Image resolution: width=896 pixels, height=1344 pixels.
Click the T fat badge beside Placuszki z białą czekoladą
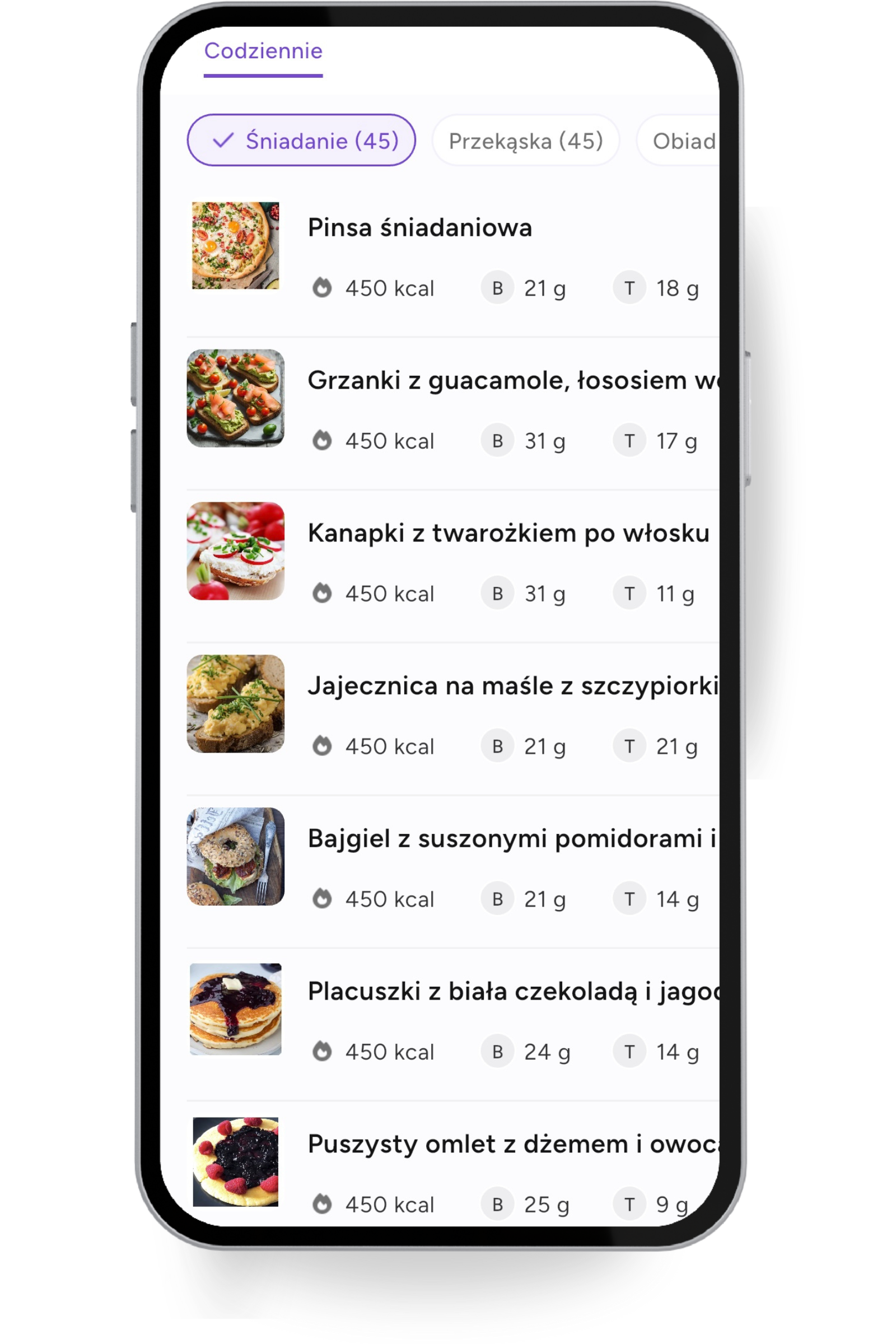(x=629, y=1052)
